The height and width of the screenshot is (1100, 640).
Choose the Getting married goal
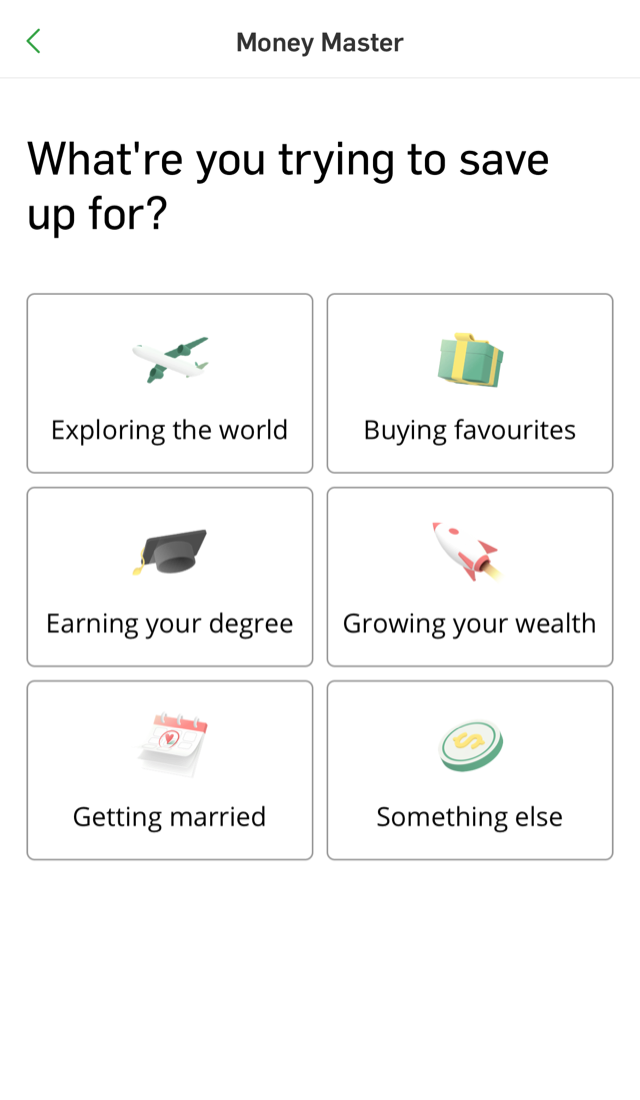(x=170, y=770)
